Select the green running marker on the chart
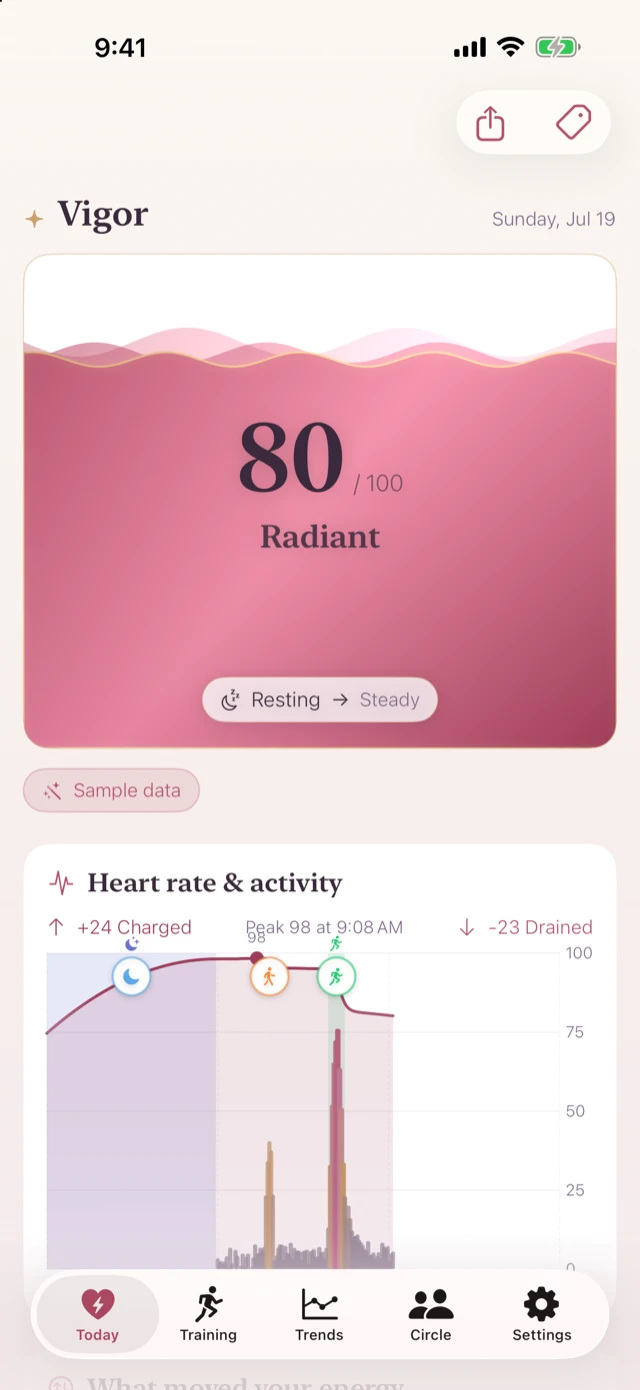The height and width of the screenshot is (1390, 640). coord(336,976)
